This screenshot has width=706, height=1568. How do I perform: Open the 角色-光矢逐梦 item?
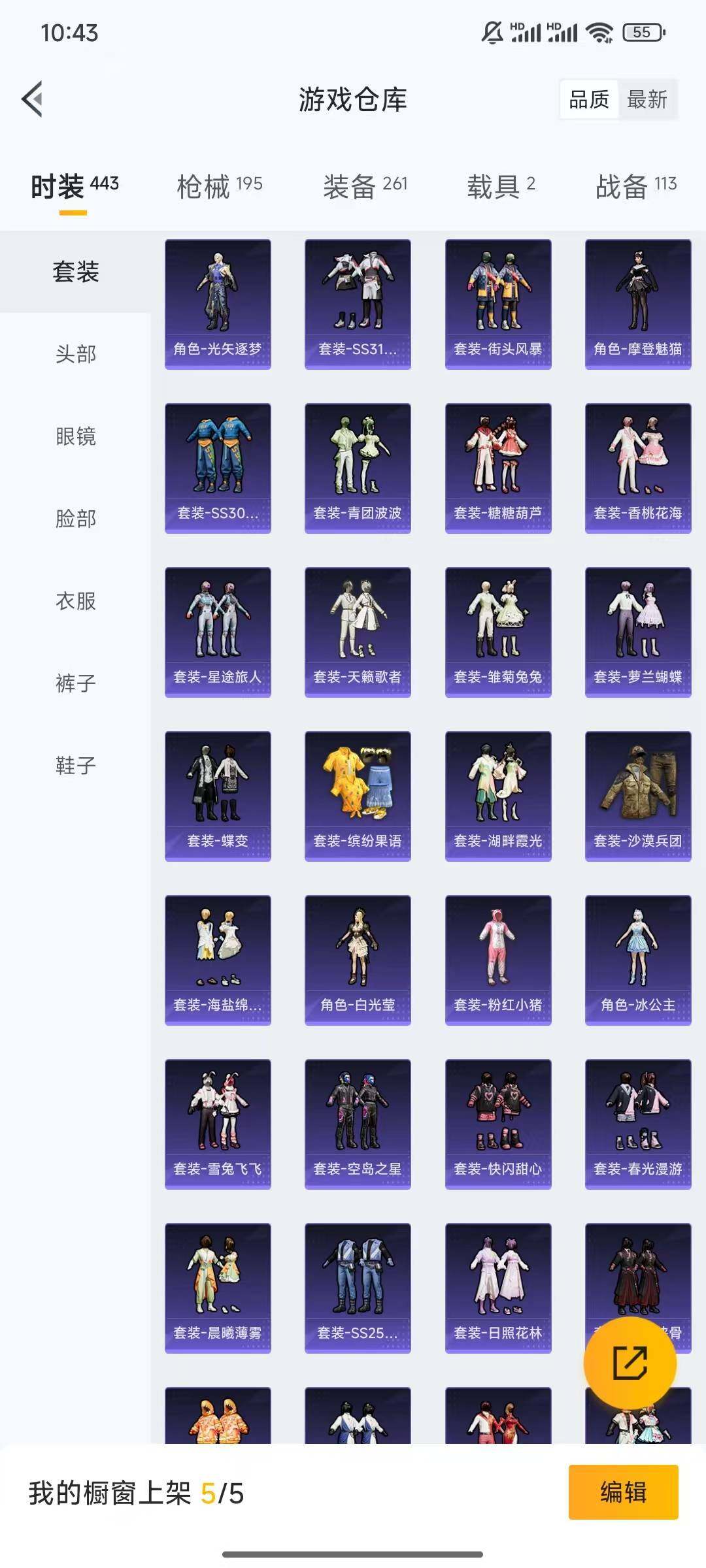pos(218,304)
